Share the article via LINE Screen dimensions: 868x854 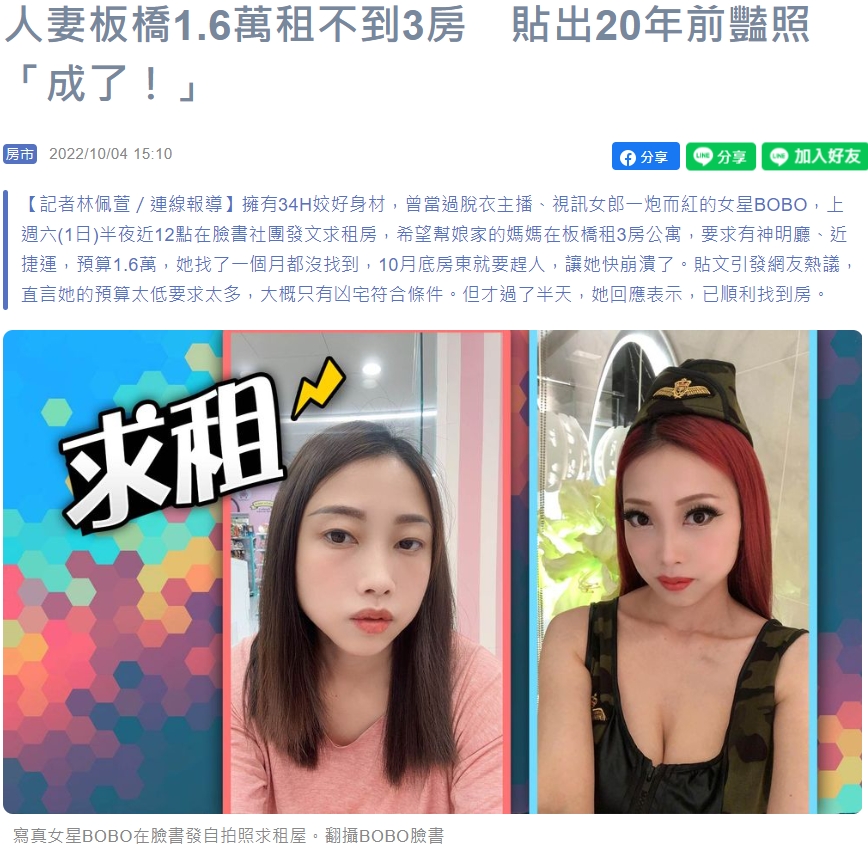point(721,157)
